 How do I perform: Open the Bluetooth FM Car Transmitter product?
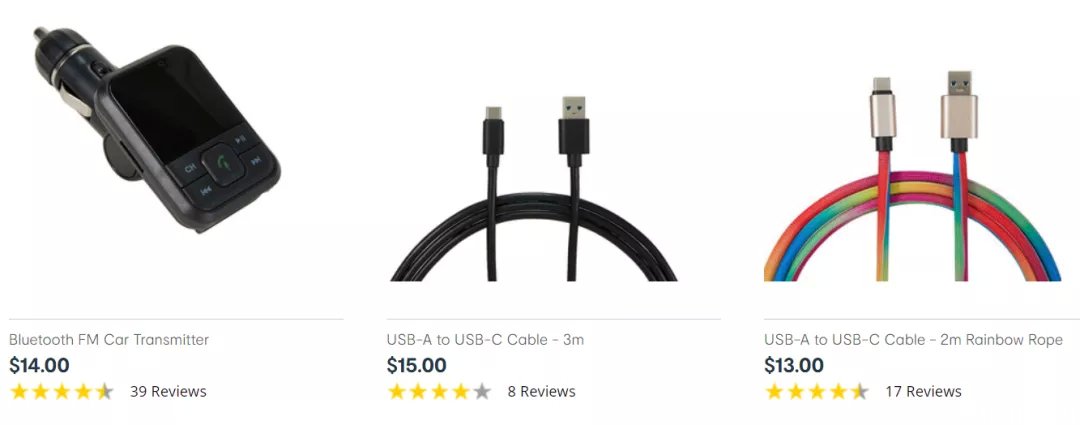point(109,340)
